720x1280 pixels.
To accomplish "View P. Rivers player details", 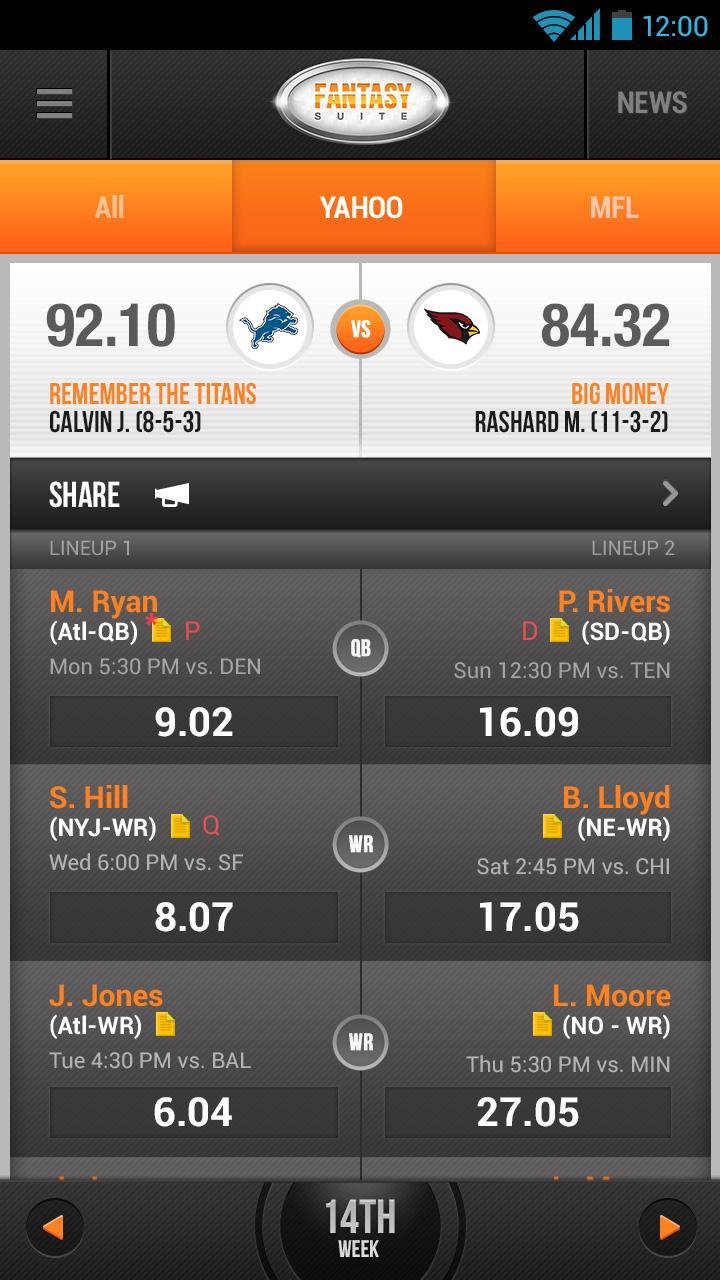I will (613, 602).
